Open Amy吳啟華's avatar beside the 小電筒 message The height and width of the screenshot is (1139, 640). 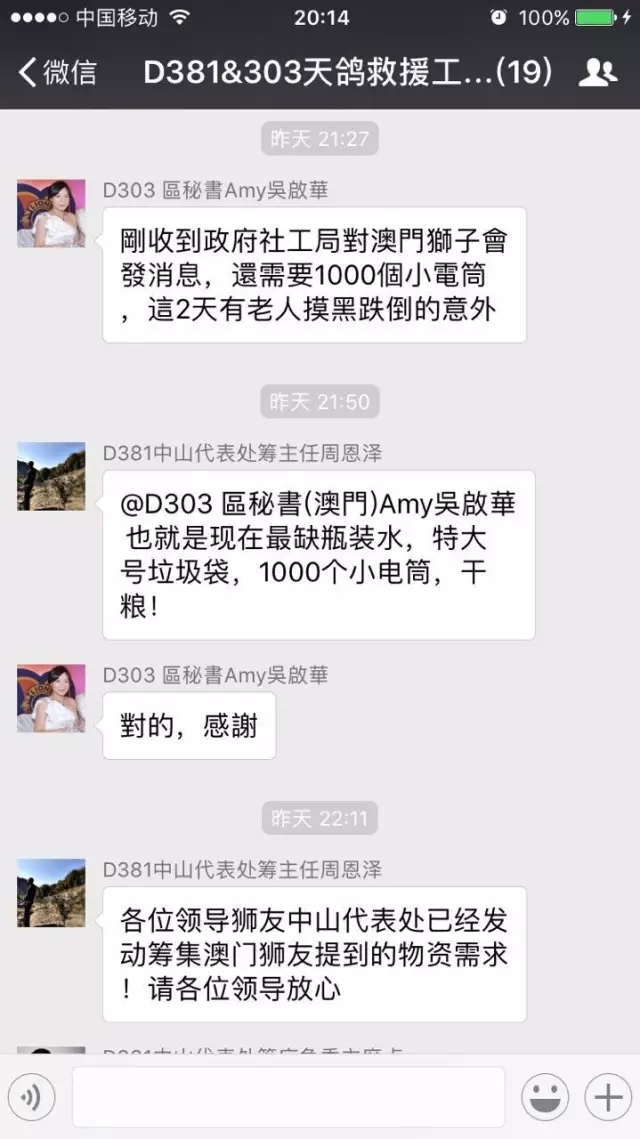[x=51, y=213]
